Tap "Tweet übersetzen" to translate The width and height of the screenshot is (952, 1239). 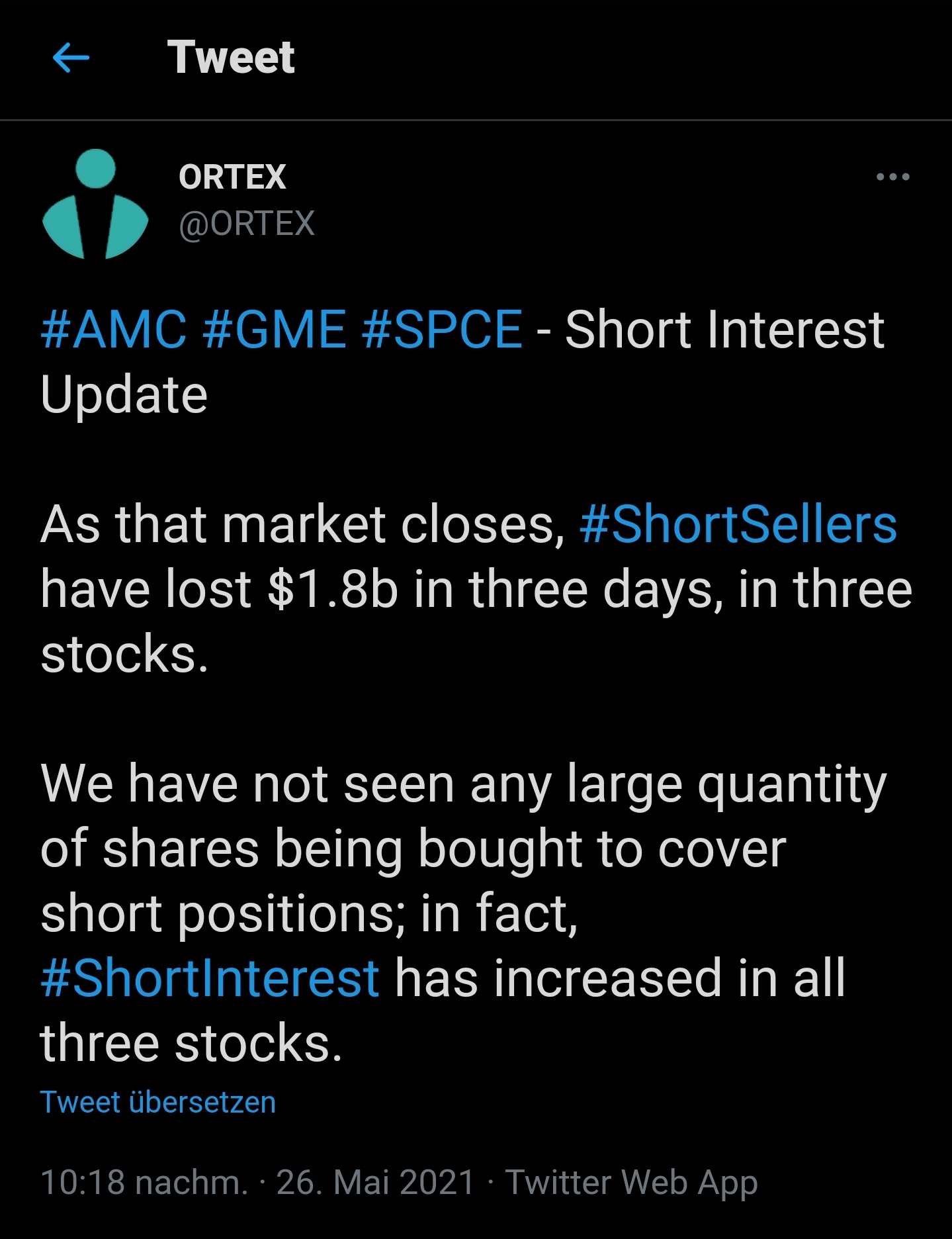(158, 1103)
